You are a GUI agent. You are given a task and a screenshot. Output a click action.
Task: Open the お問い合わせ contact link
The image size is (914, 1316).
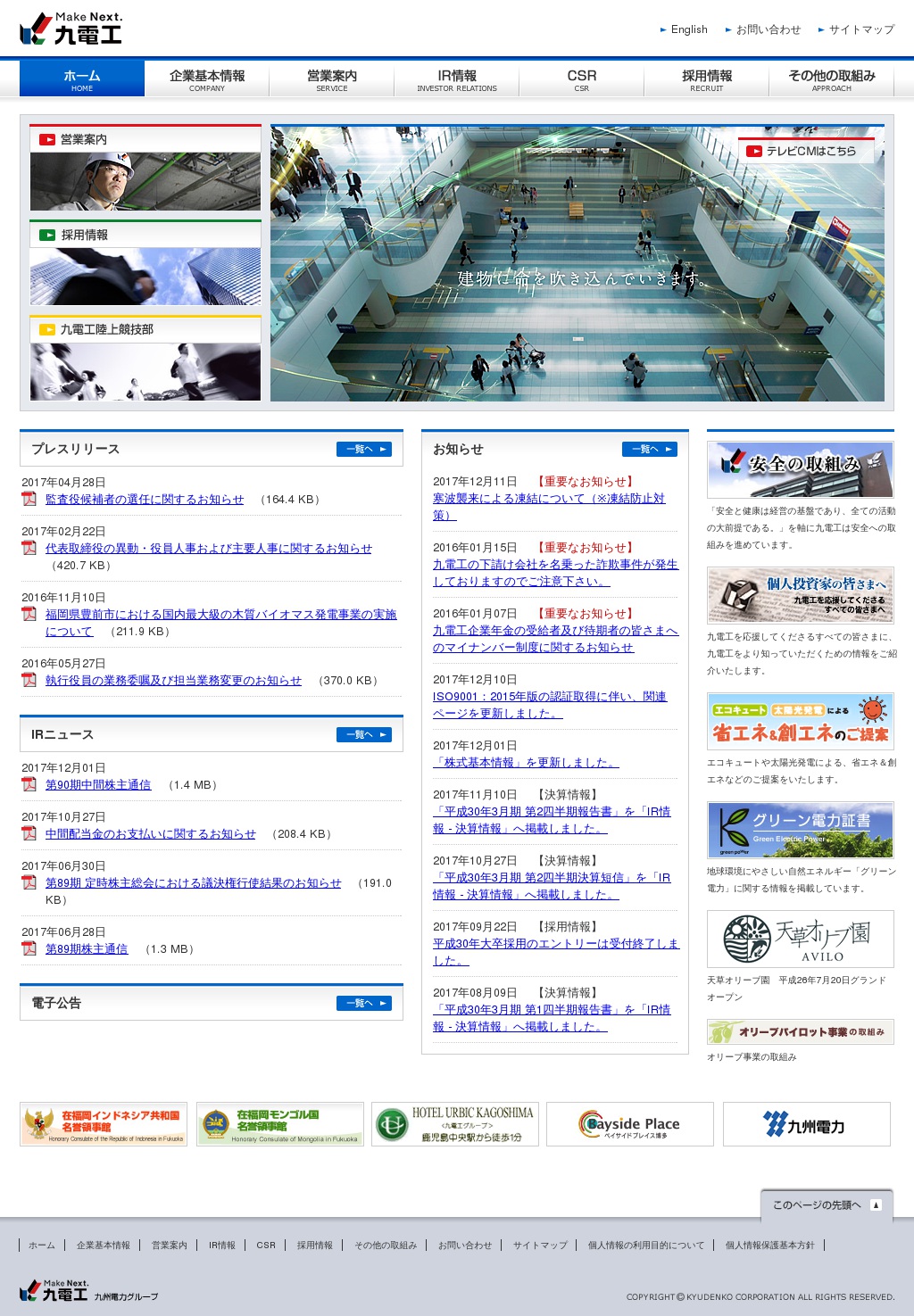[768, 29]
